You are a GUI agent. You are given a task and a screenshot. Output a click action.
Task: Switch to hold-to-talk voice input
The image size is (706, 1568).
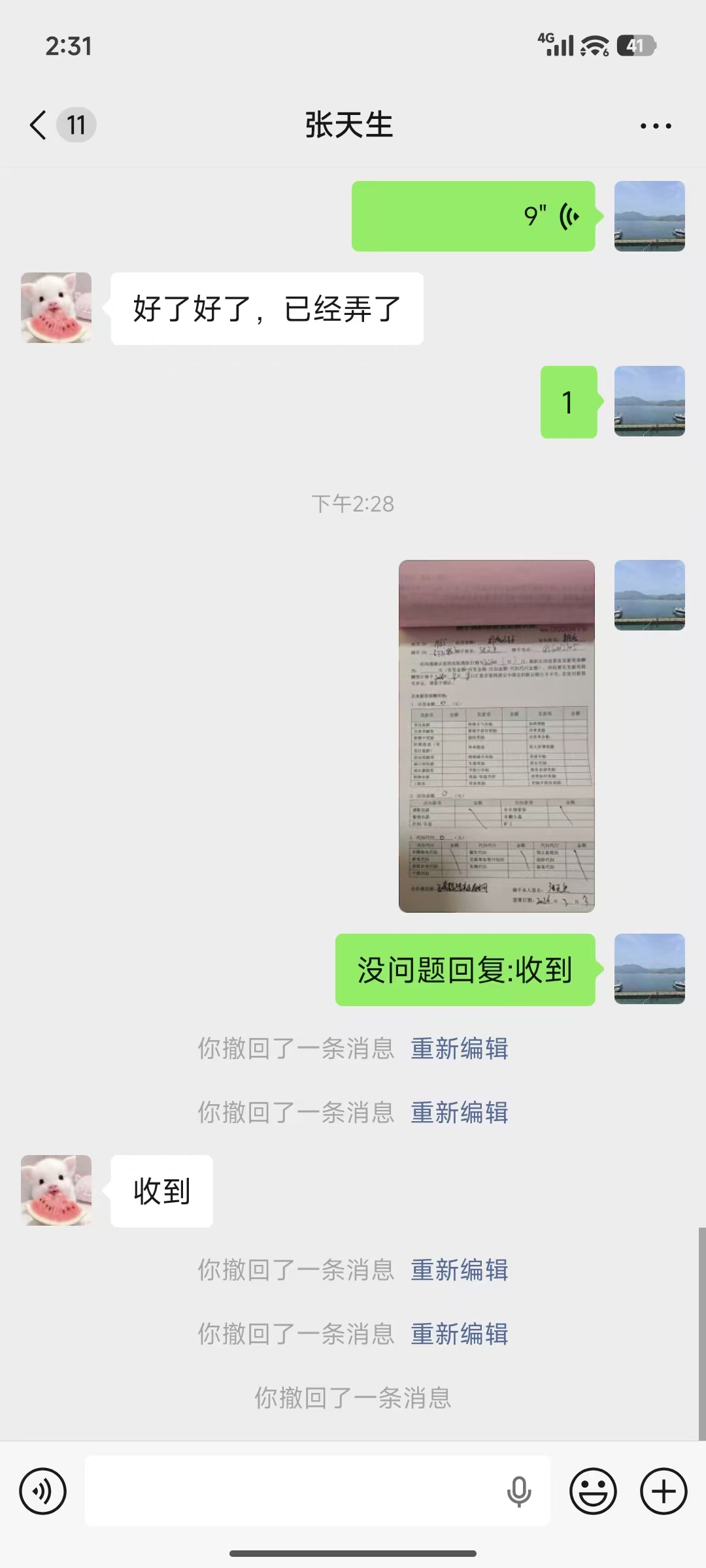43,1492
